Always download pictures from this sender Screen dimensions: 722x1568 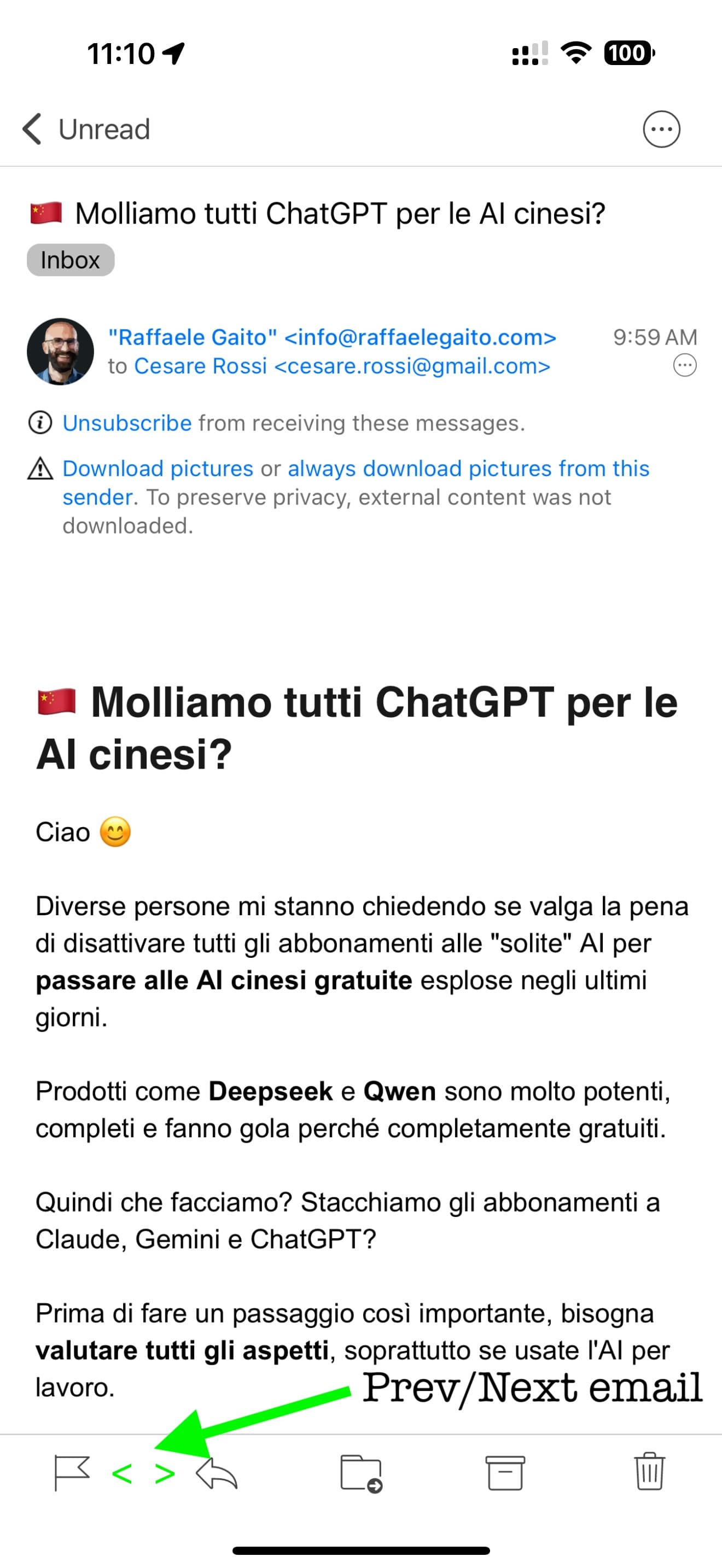[x=356, y=483]
